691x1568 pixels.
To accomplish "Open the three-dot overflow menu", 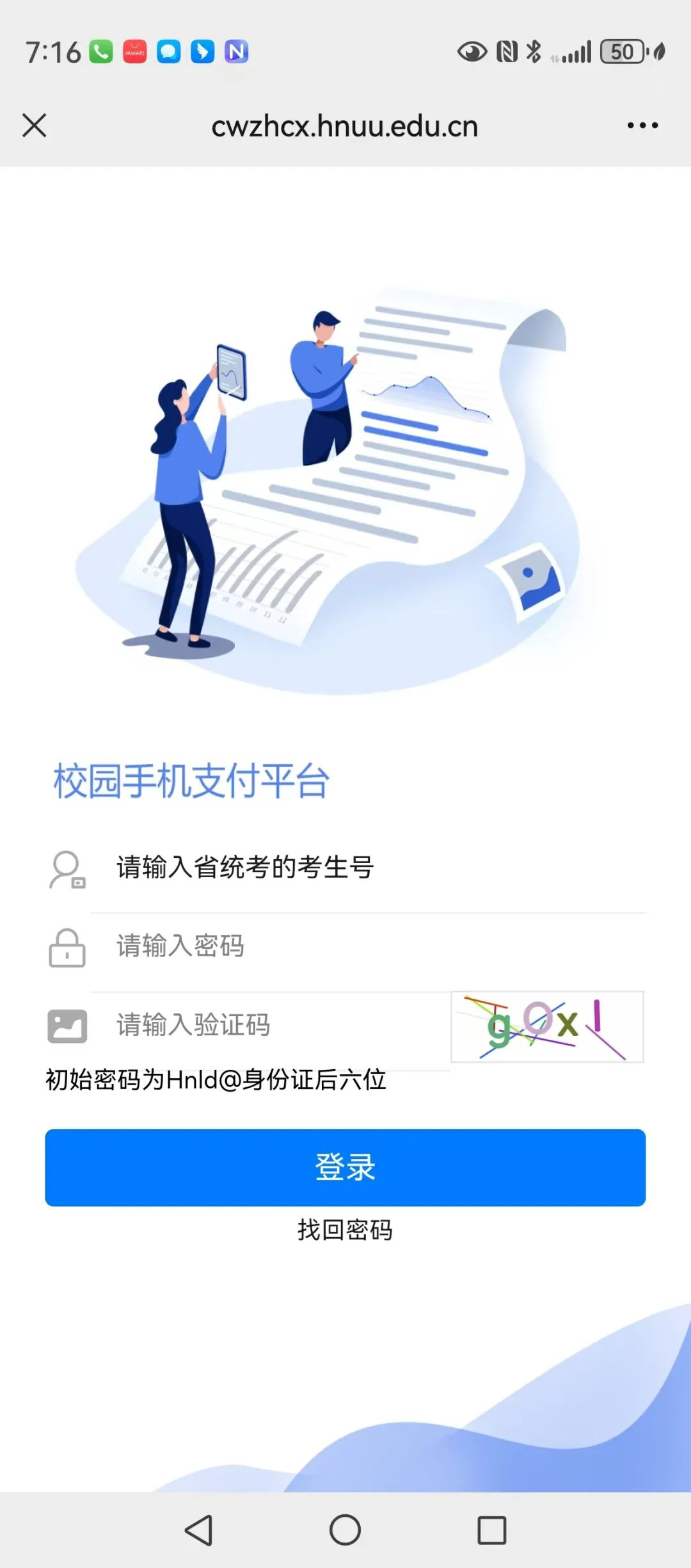I will [x=642, y=125].
